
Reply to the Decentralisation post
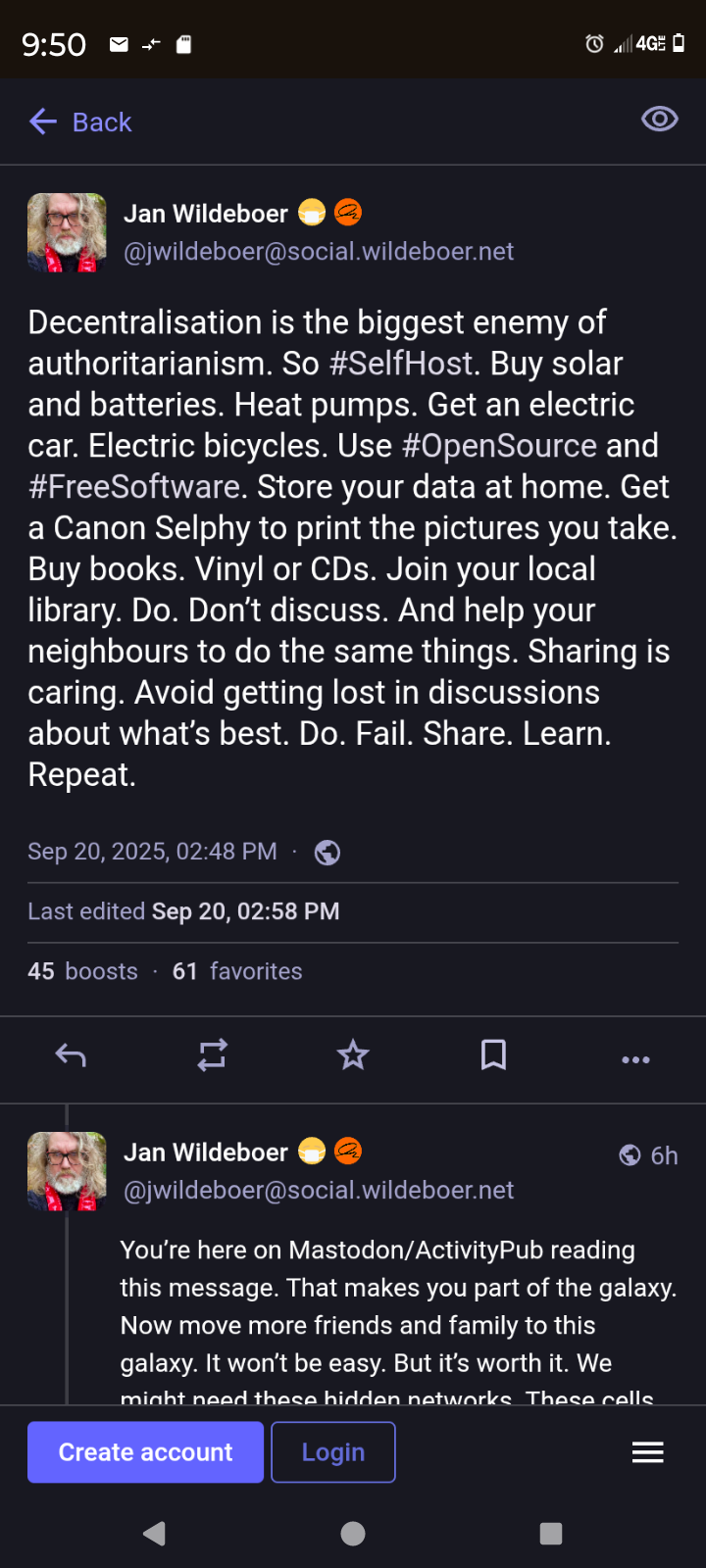coord(71,1055)
